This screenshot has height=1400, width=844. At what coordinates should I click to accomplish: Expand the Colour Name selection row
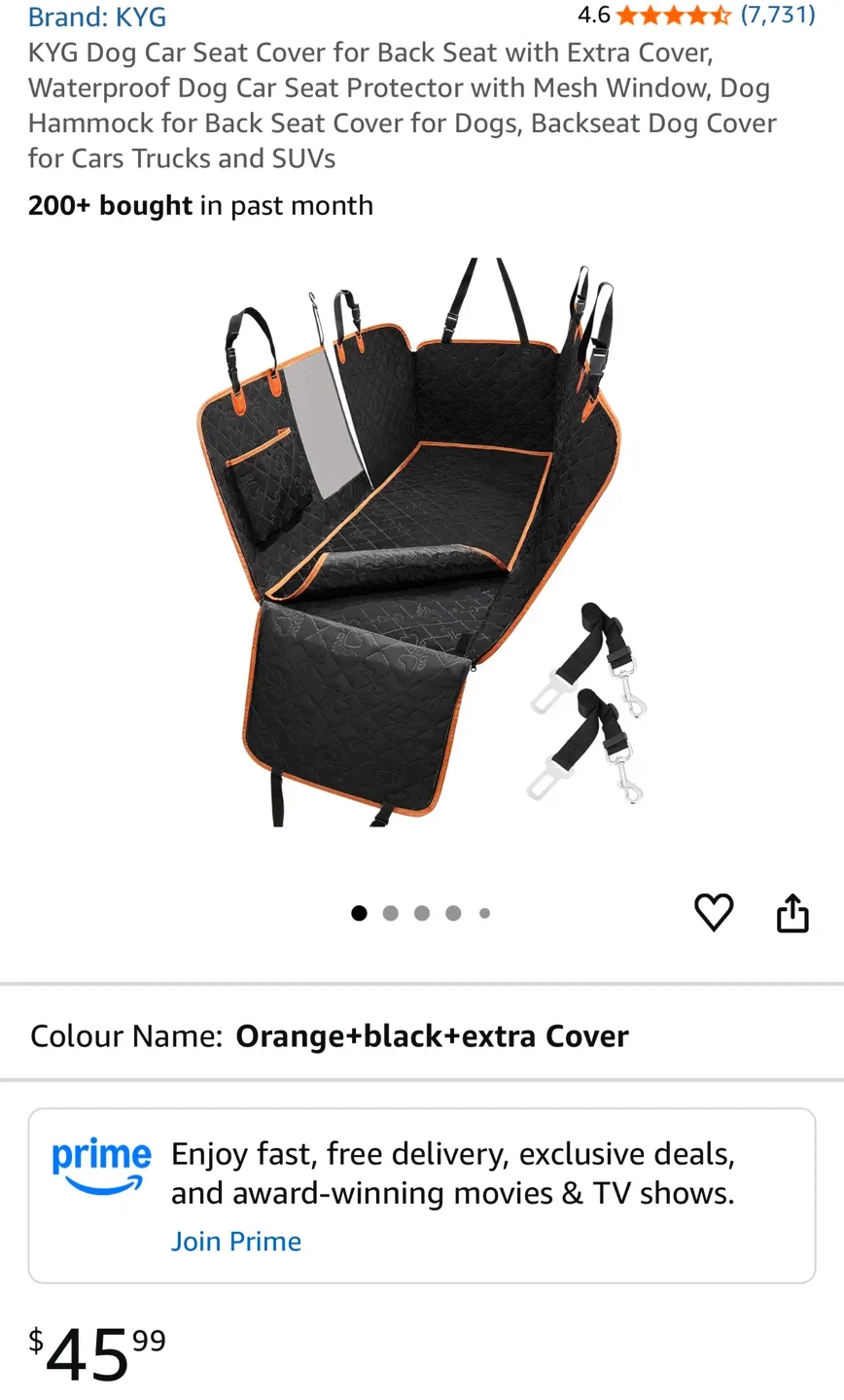pos(422,1035)
